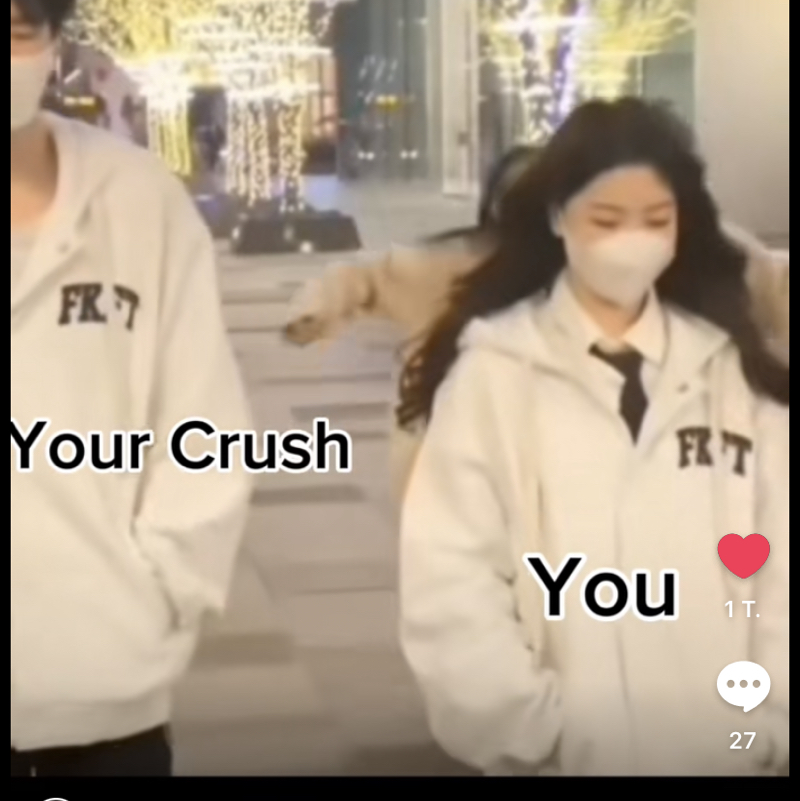Image resolution: width=800 pixels, height=801 pixels.
Task: Open the comments with 27 replies
Action: click(743, 687)
